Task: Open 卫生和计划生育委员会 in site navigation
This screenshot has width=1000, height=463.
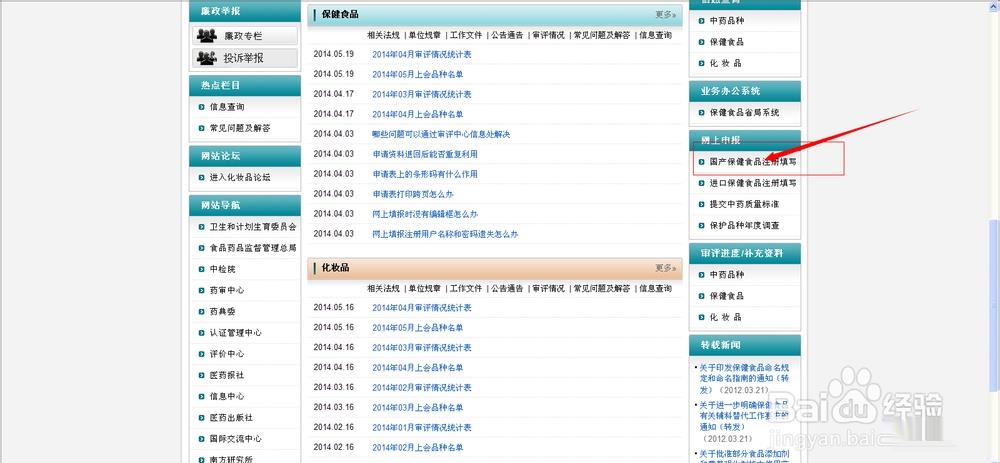Action: click(253, 227)
